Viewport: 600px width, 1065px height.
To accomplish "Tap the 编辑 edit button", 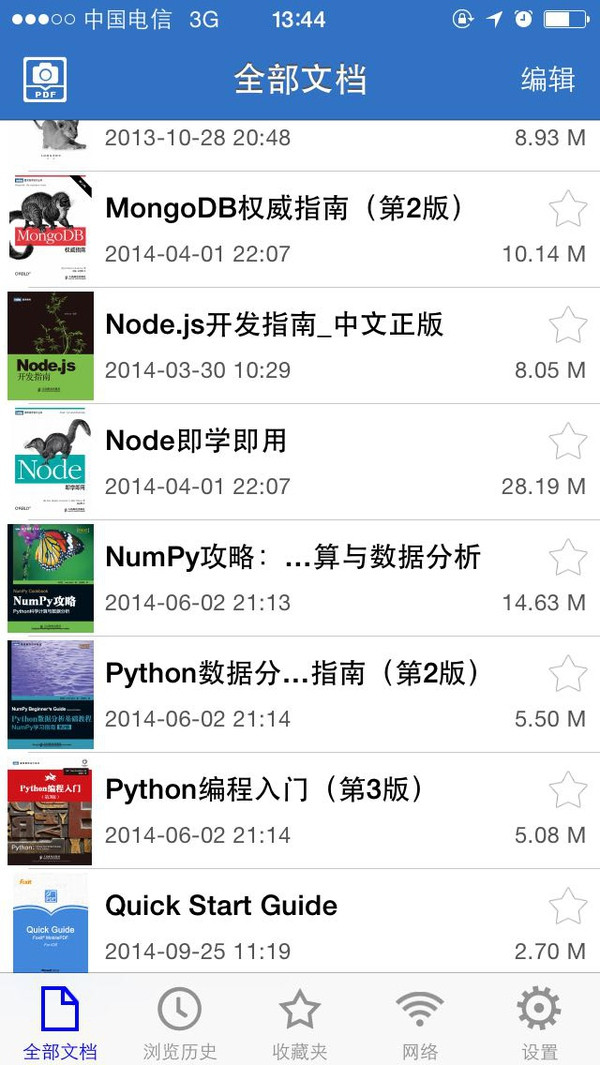I will (547, 80).
